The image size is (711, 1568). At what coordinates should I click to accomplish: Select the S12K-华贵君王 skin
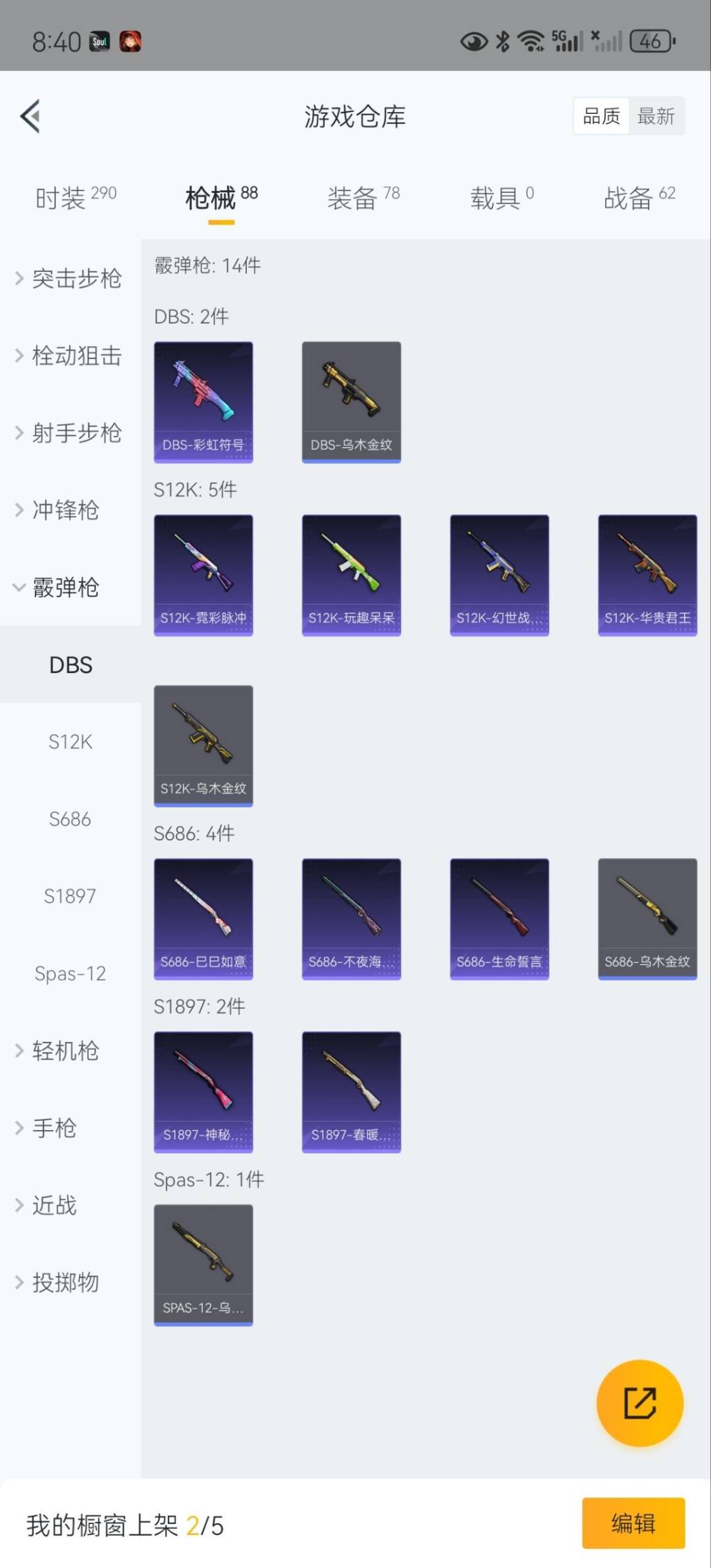tap(647, 575)
